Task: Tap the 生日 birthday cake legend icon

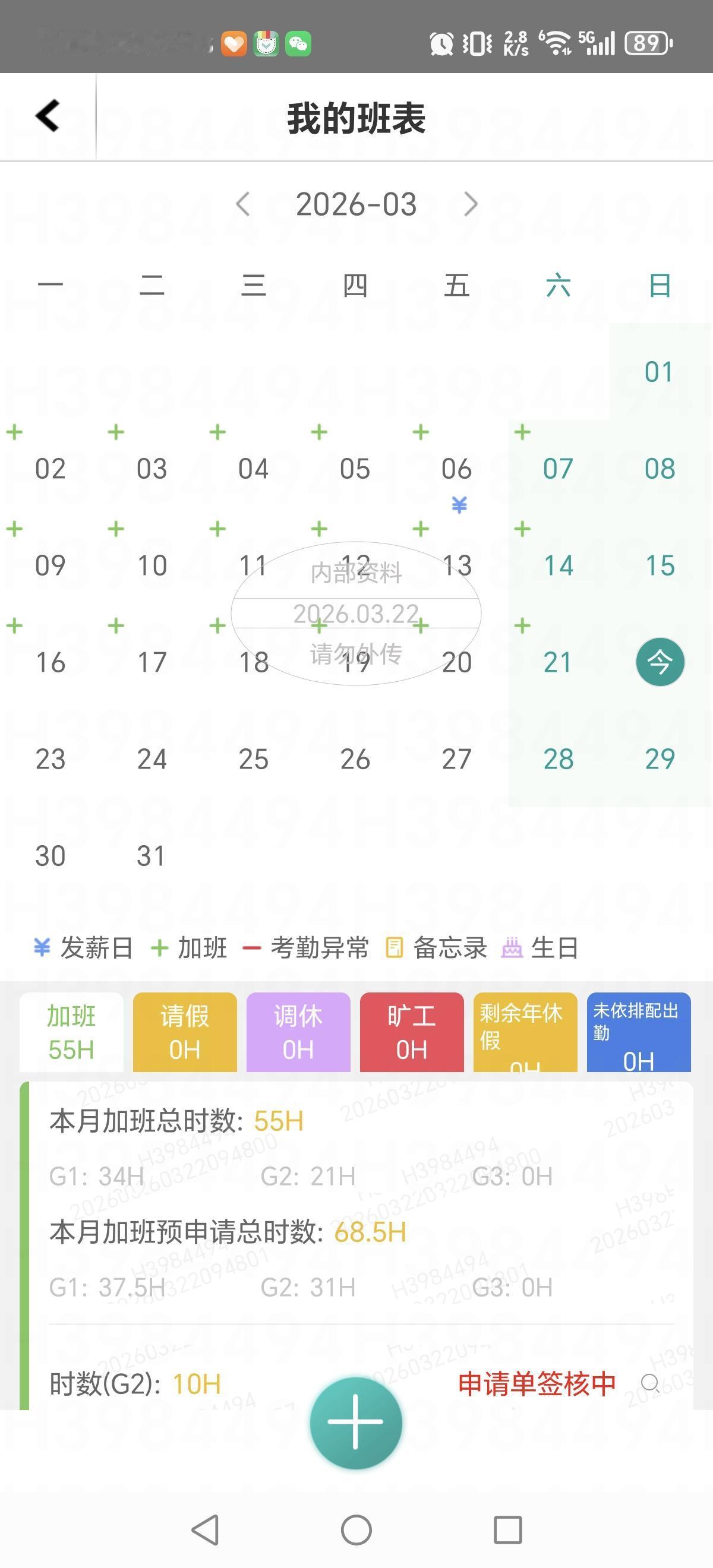Action: click(512, 948)
